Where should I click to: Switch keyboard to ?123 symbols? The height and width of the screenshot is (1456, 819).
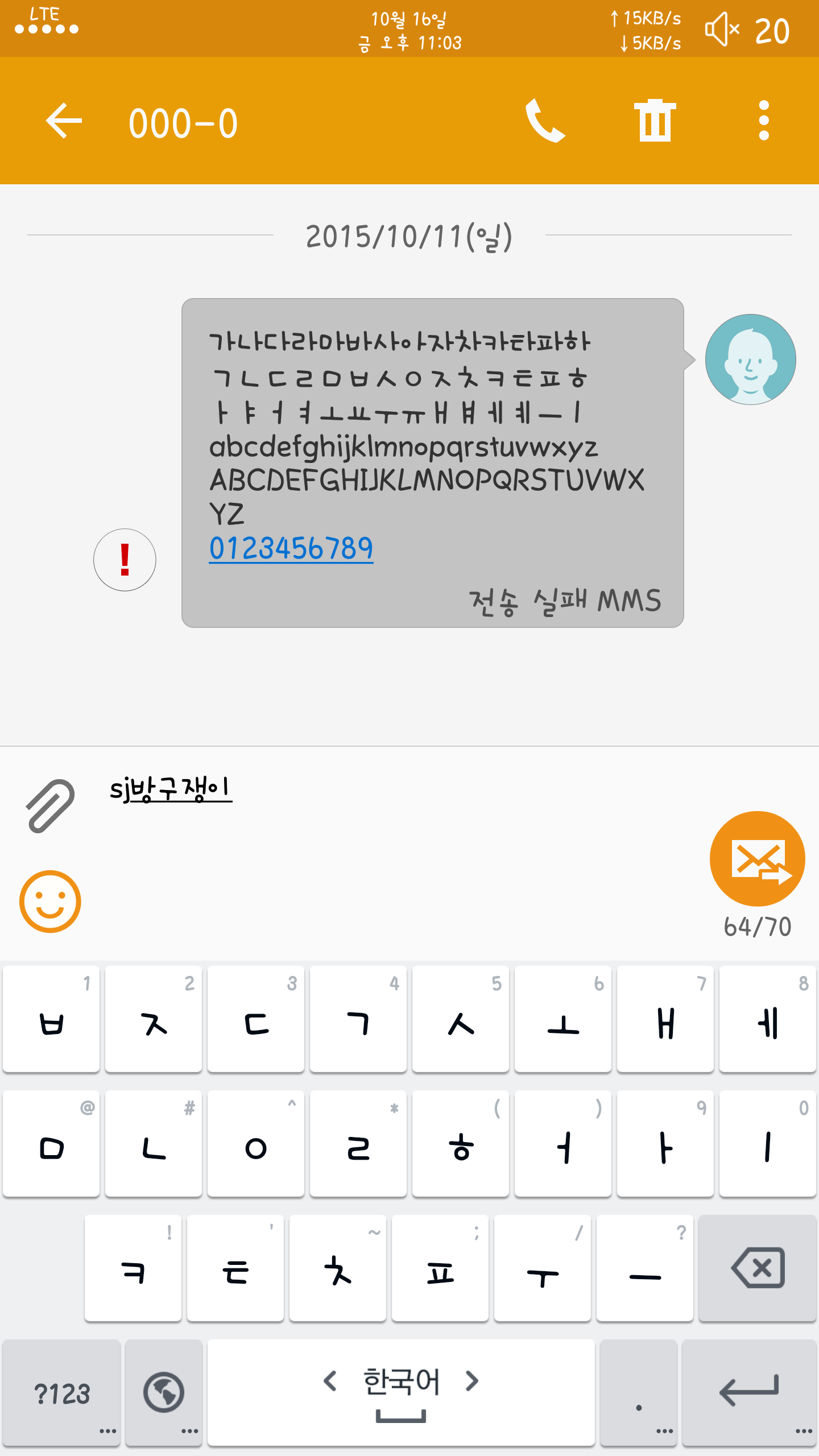61,1393
